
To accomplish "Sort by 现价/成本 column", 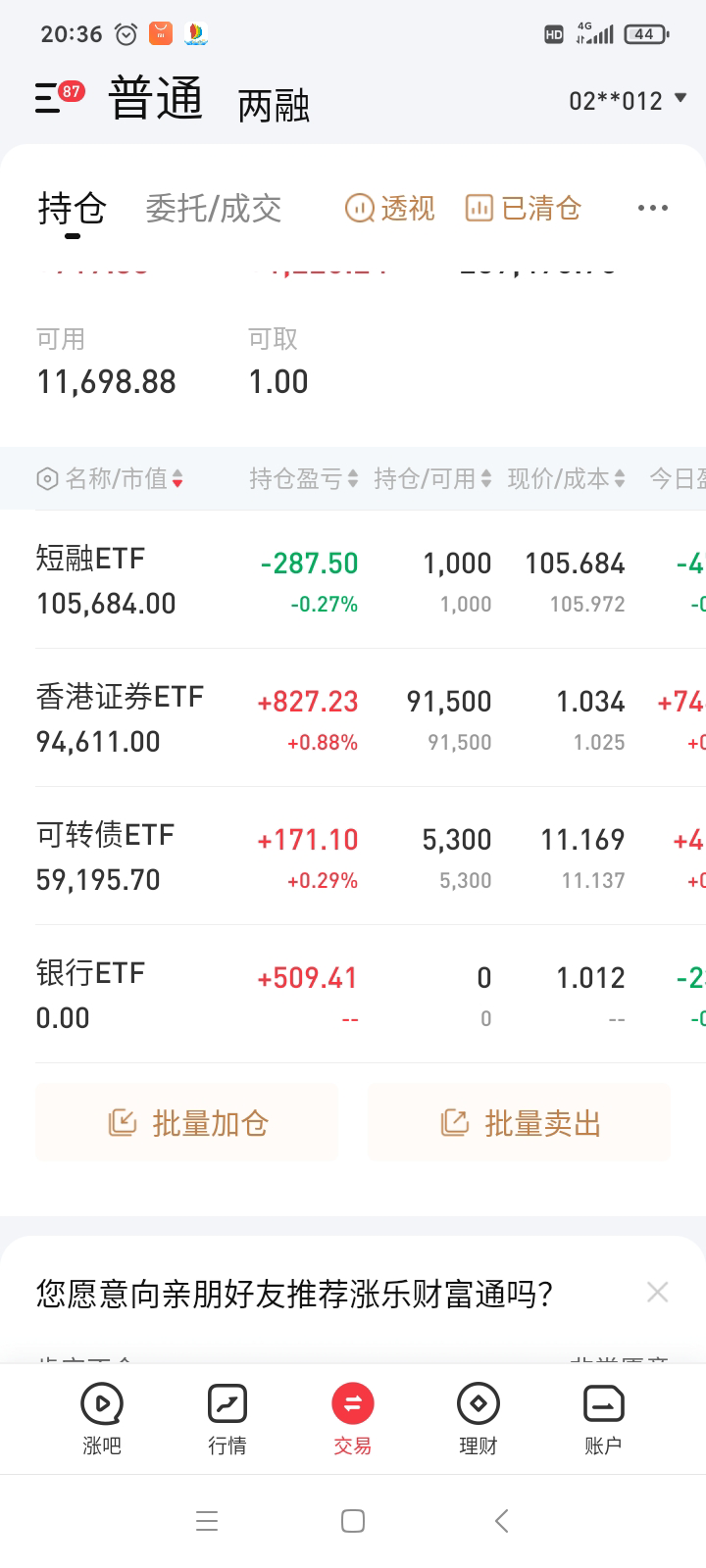I will (566, 478).
